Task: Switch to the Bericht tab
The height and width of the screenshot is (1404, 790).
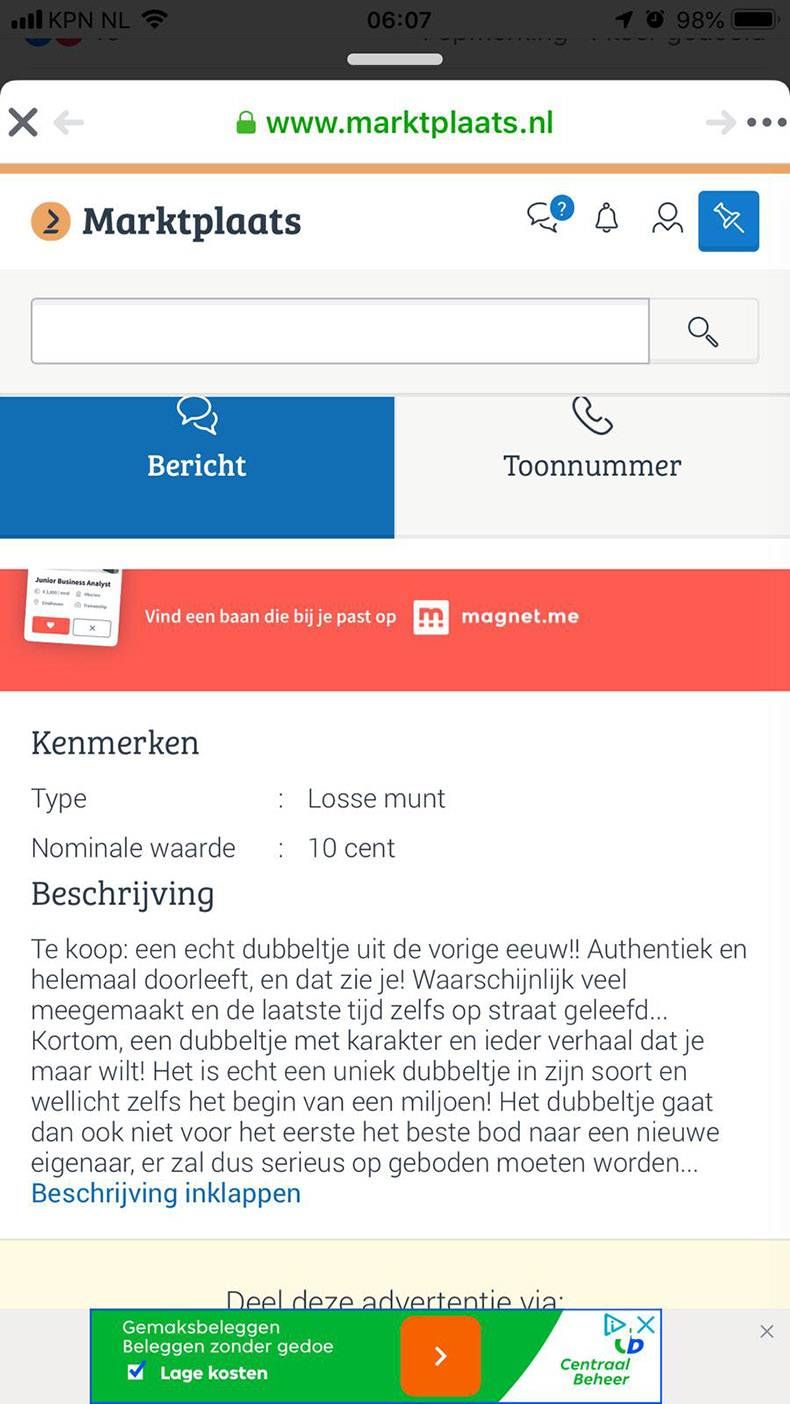Action: (197, 465)
